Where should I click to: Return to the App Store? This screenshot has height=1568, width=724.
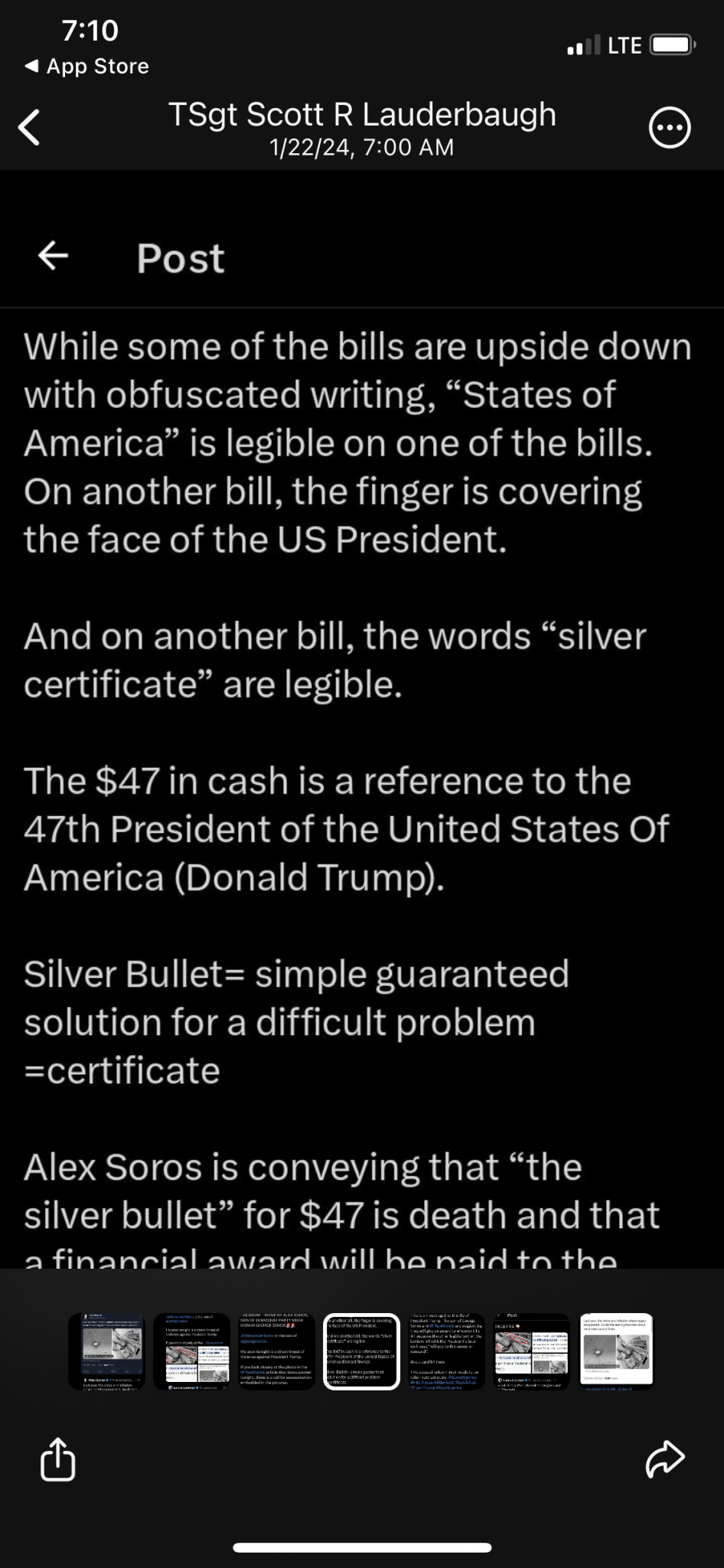(x=86, y=67)
